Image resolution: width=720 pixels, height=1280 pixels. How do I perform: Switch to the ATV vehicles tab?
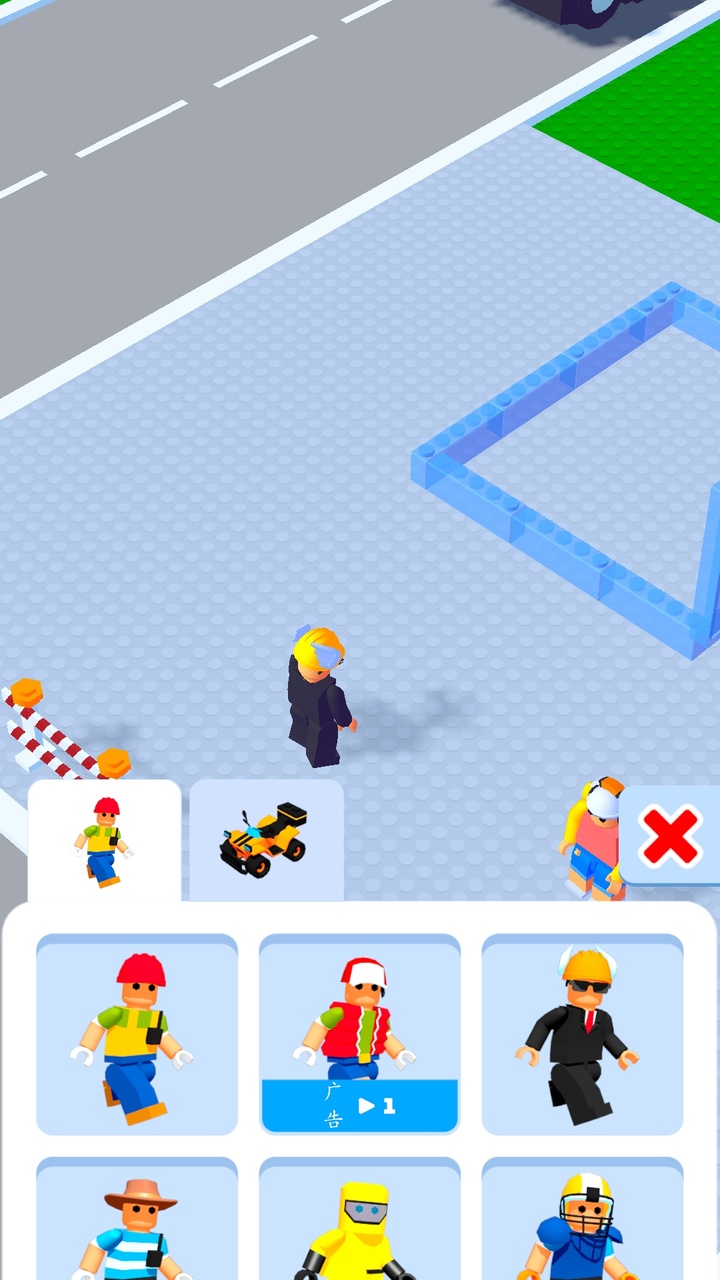pos(266,840)
